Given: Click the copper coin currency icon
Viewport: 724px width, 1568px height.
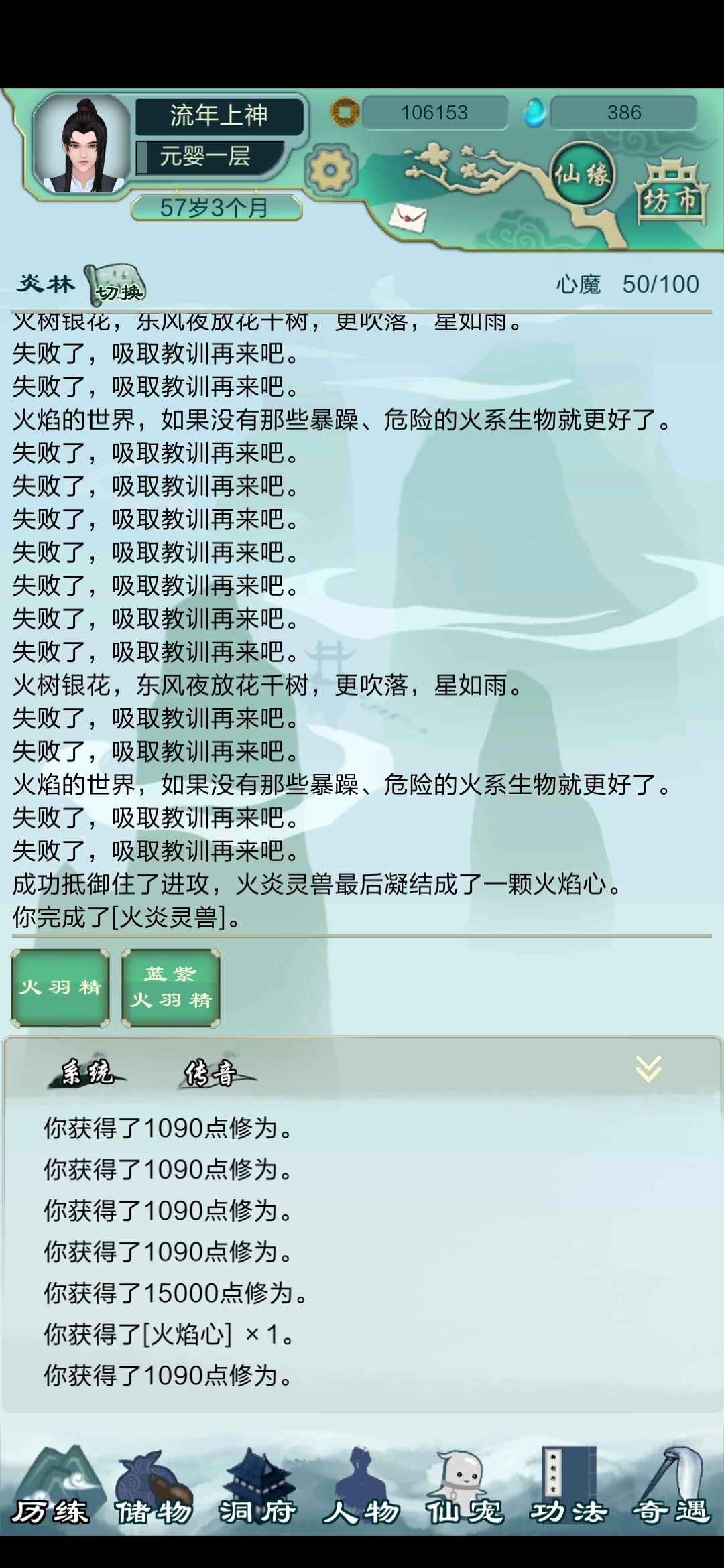Looking at the screenshot, I should (x=343, y=113).
